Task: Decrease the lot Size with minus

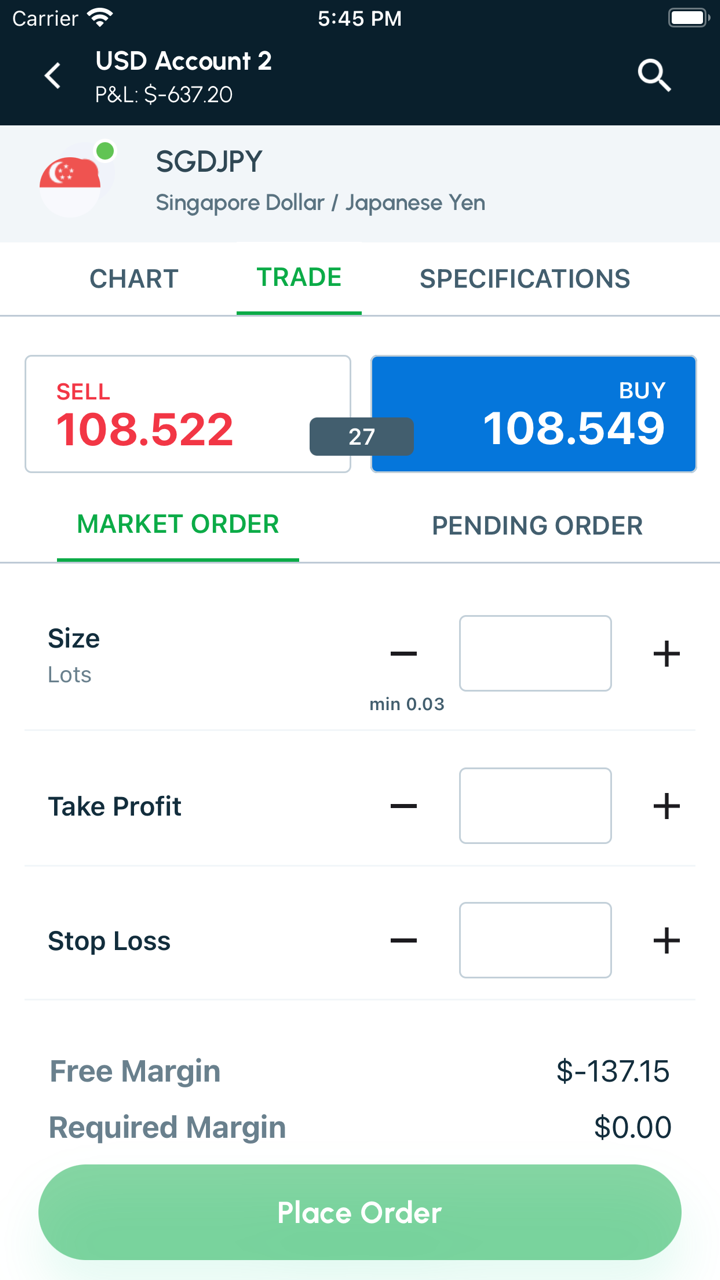Action: coord(404,654)
